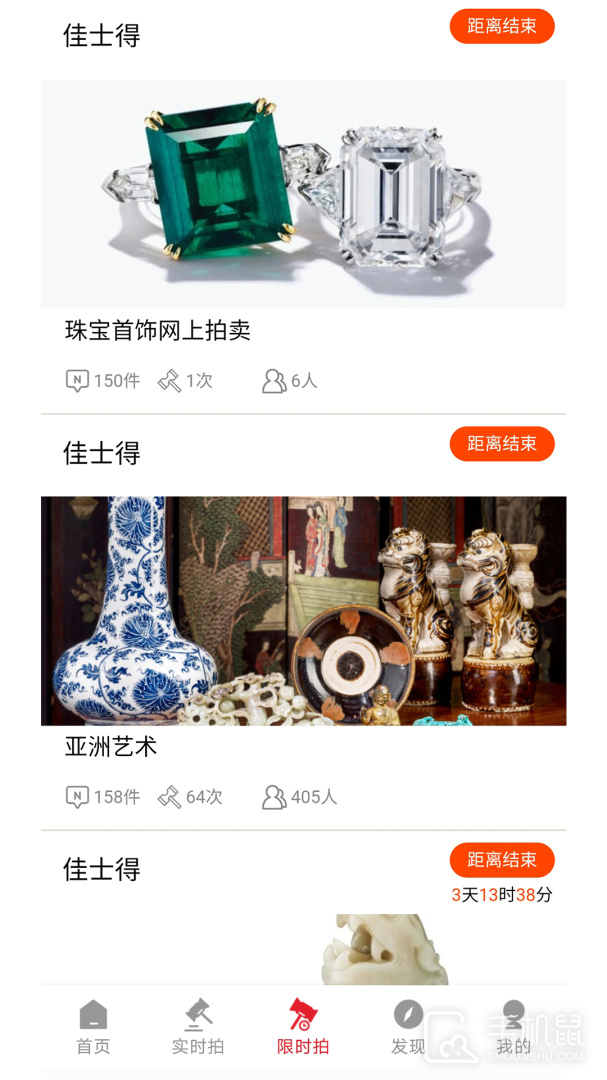
Task: Select the 限时拍 tab
Action: coord(302,1027)
